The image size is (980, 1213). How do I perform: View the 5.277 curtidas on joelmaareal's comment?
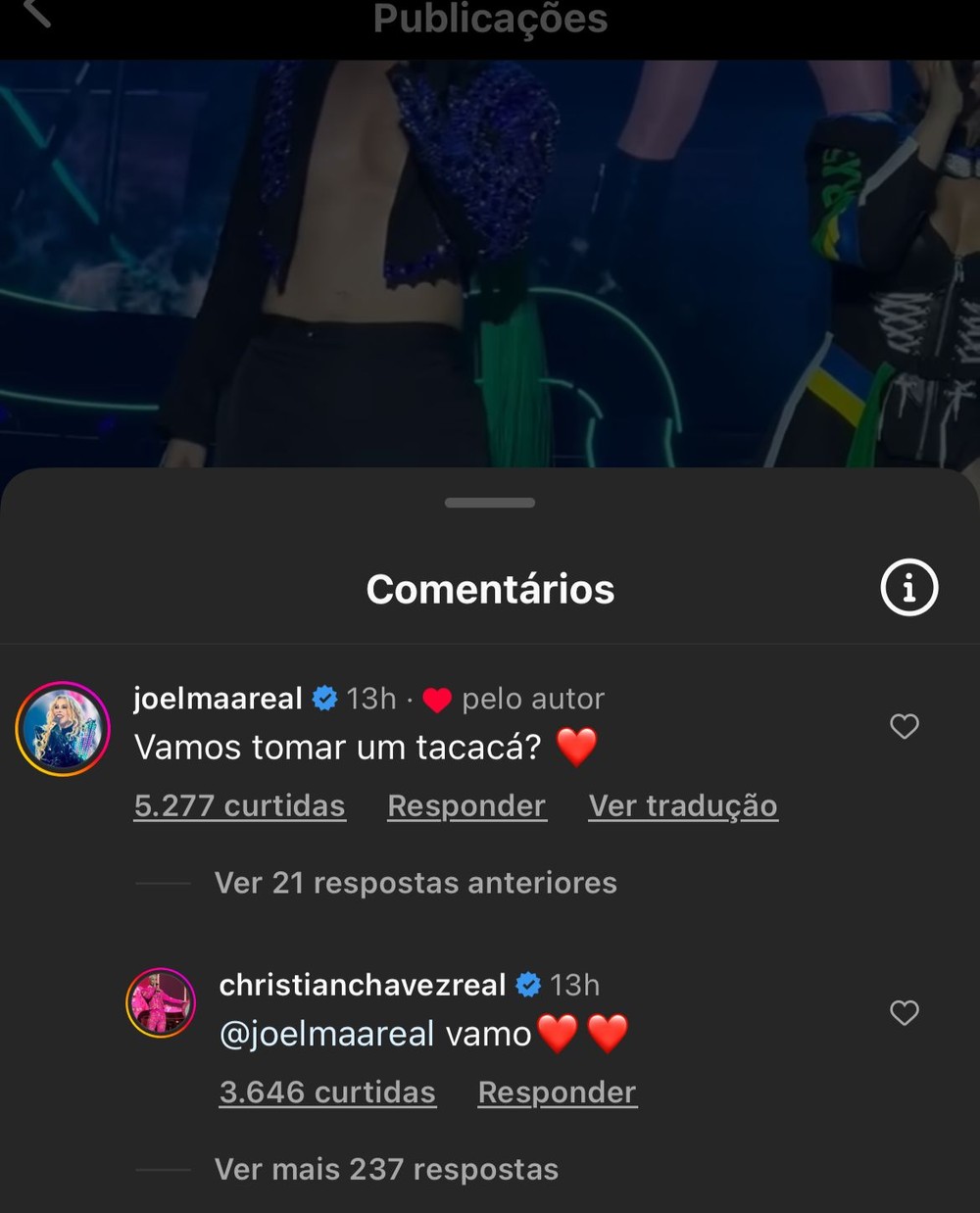coord(239,805)
